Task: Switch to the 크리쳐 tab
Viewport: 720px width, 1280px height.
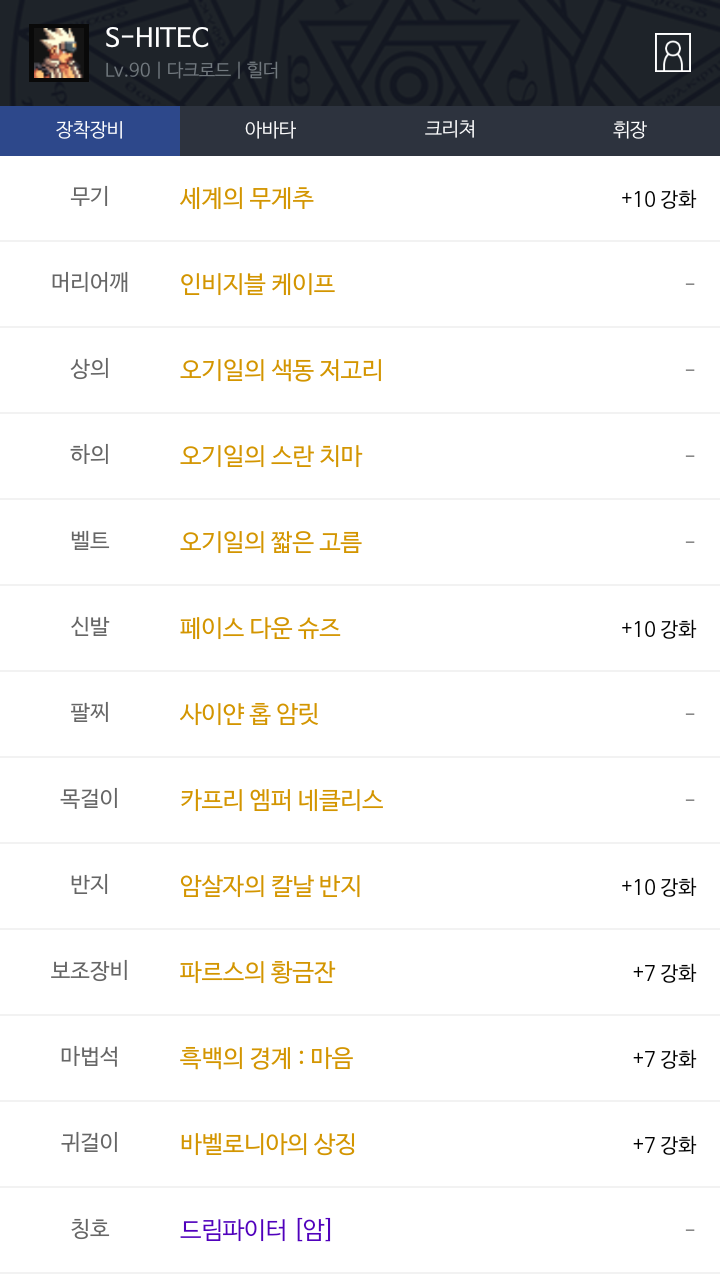Action: coord(450,131)
